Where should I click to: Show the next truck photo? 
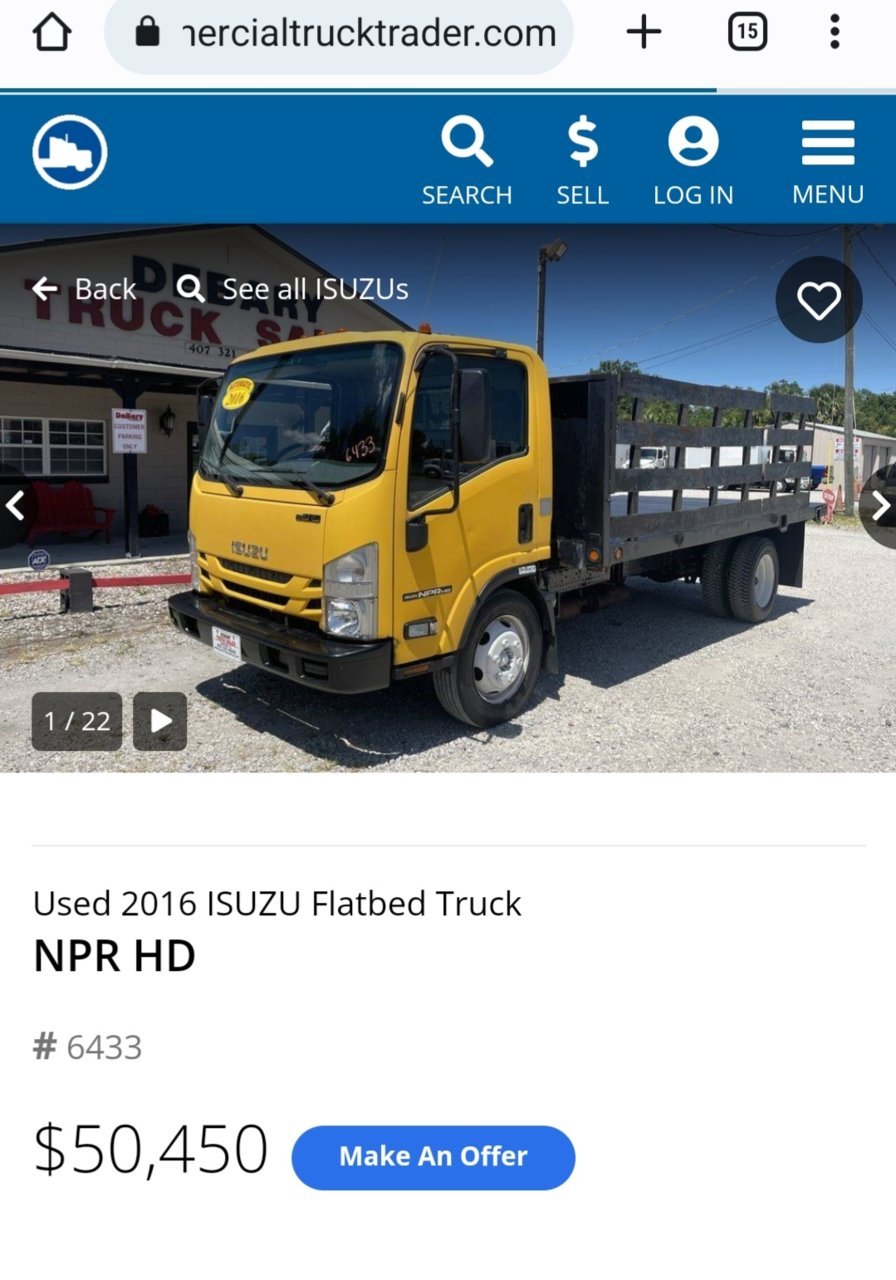click(x=880, y=506)
